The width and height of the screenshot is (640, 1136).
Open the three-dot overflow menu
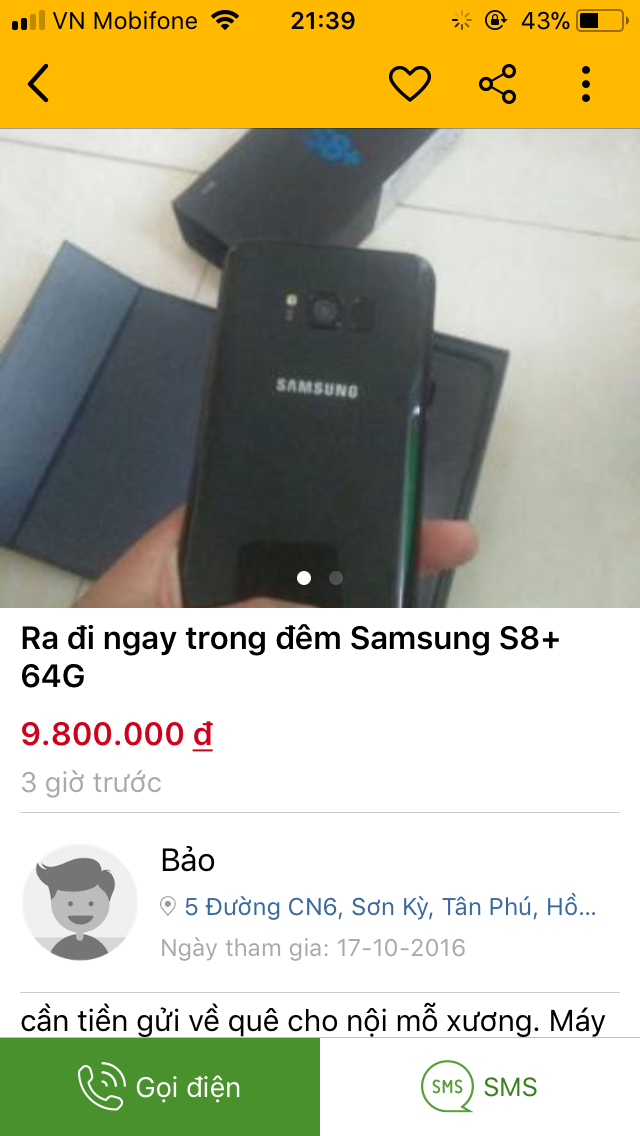586,84
